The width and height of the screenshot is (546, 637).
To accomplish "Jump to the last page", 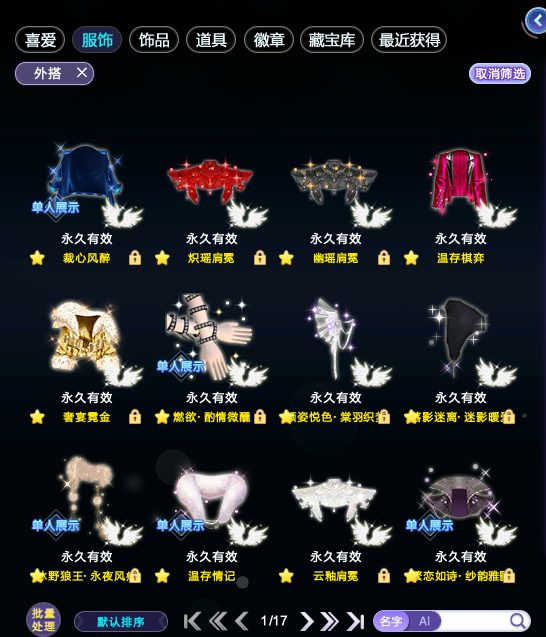I will point(355,621).
